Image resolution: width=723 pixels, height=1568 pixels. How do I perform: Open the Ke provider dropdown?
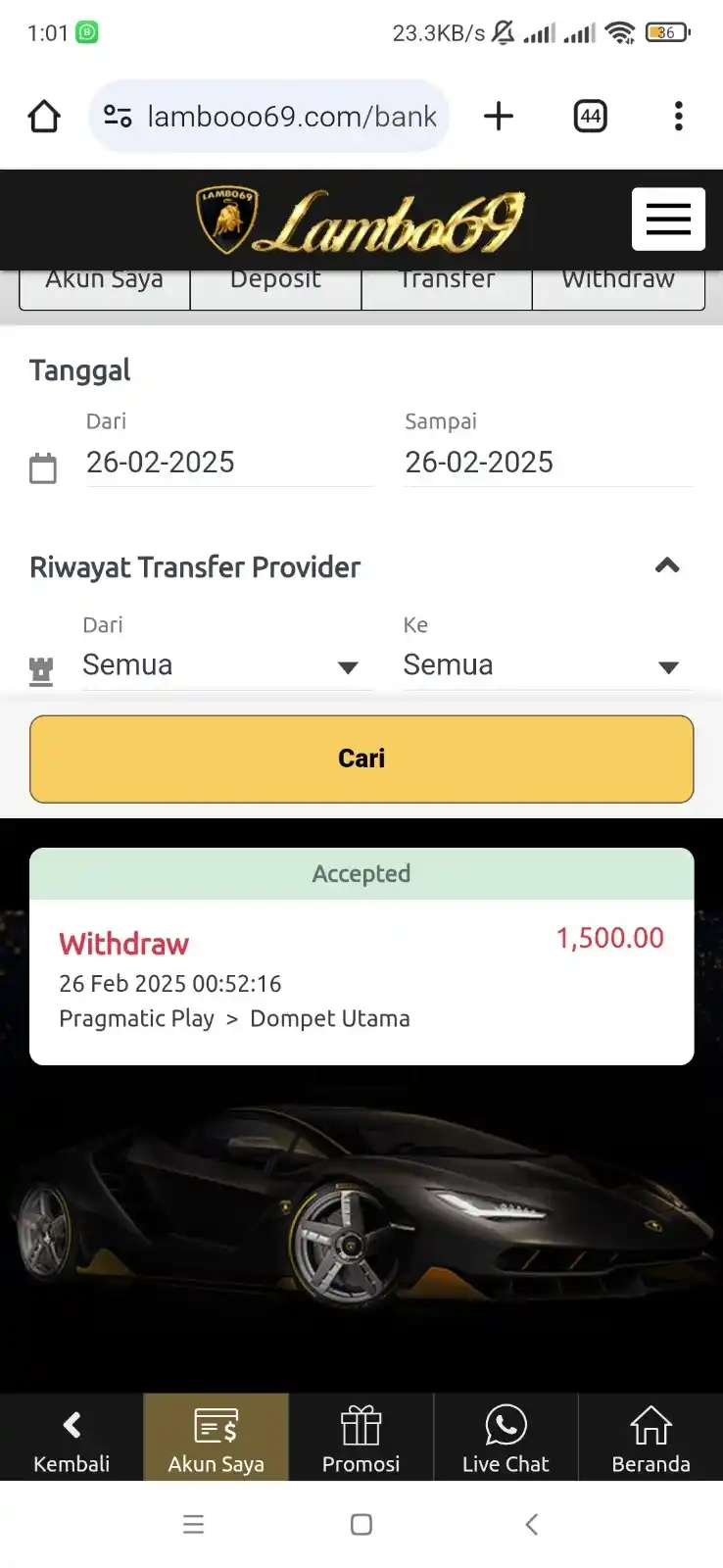[x=547, y=665]
